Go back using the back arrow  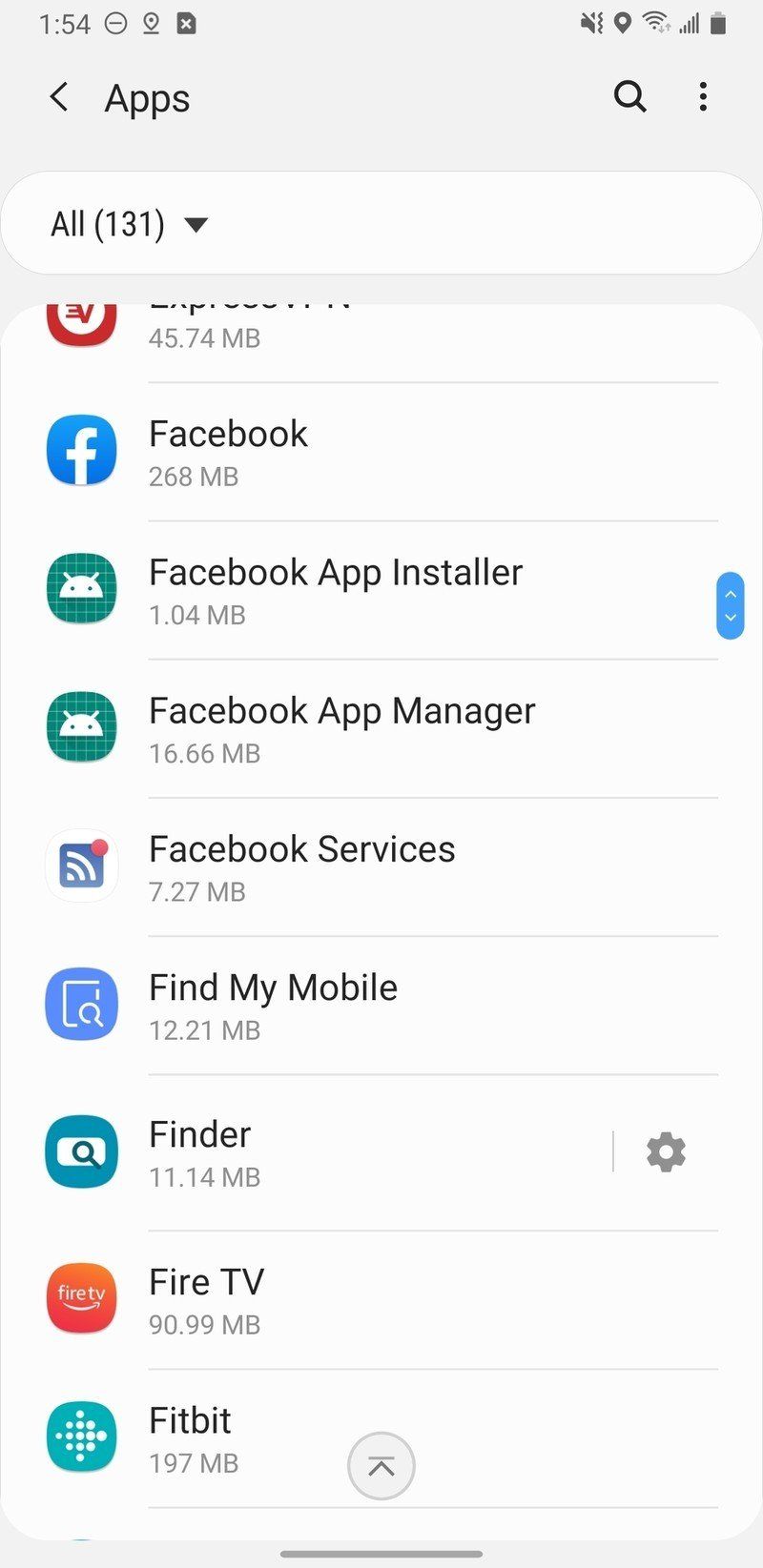[58, 97]
